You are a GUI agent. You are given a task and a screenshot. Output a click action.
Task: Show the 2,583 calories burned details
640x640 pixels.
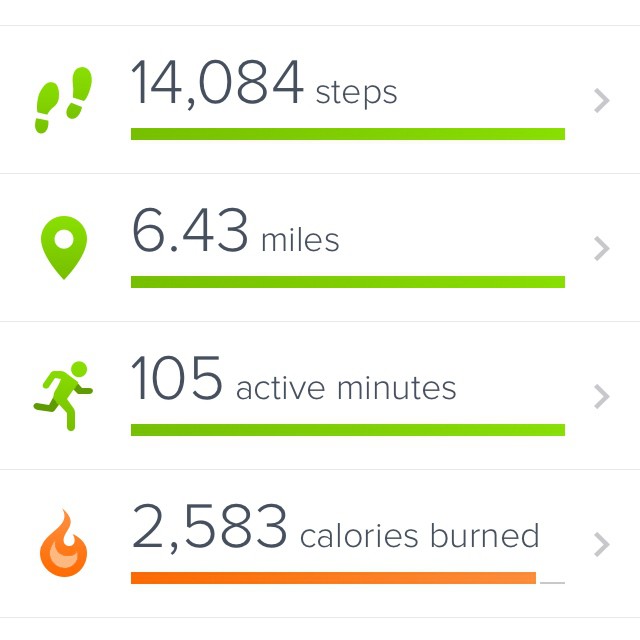coord(320,544)
